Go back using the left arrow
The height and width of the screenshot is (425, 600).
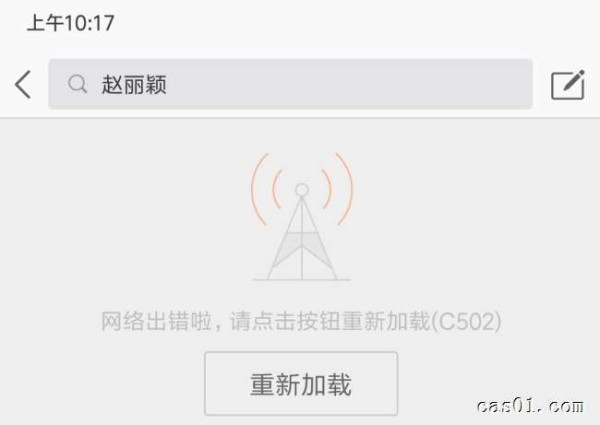pyautogui.click(x=23, y=85)
